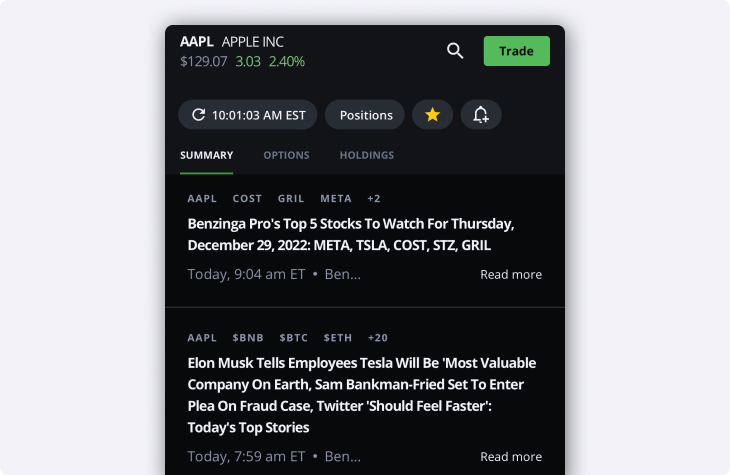730x475 pixels.
Task: Add a price alert with the bell
Action: point(481,115)
